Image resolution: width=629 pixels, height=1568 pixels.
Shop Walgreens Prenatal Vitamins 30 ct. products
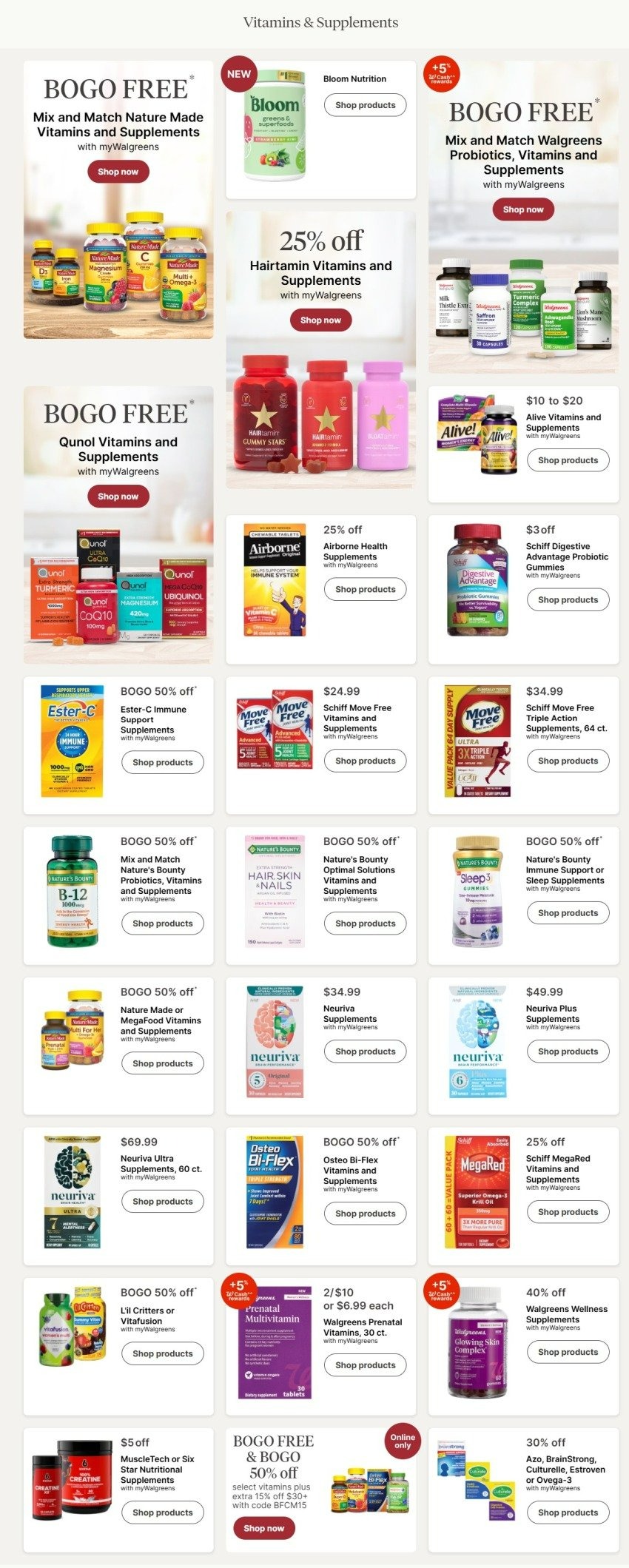coord(365,1365)
